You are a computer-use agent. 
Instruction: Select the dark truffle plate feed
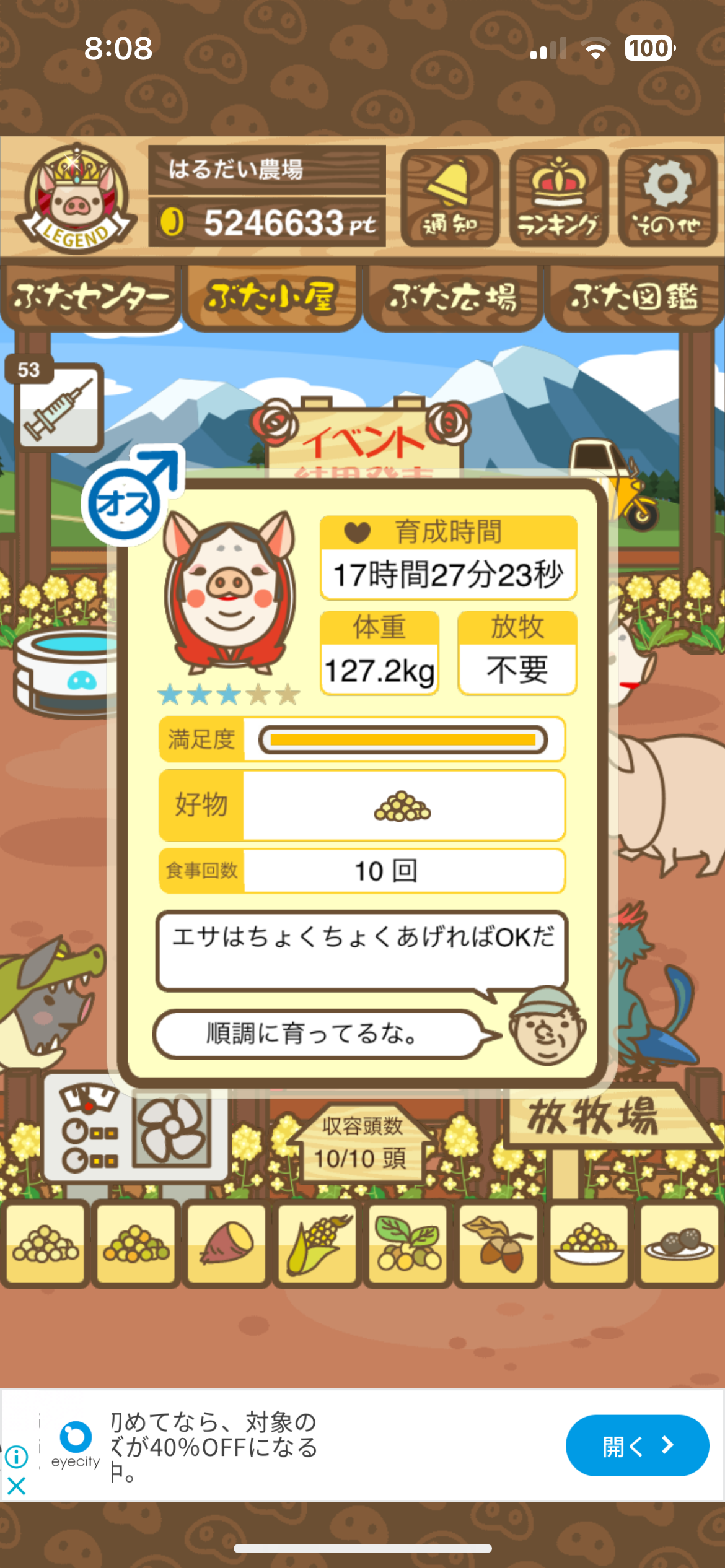coord(679,1244)
